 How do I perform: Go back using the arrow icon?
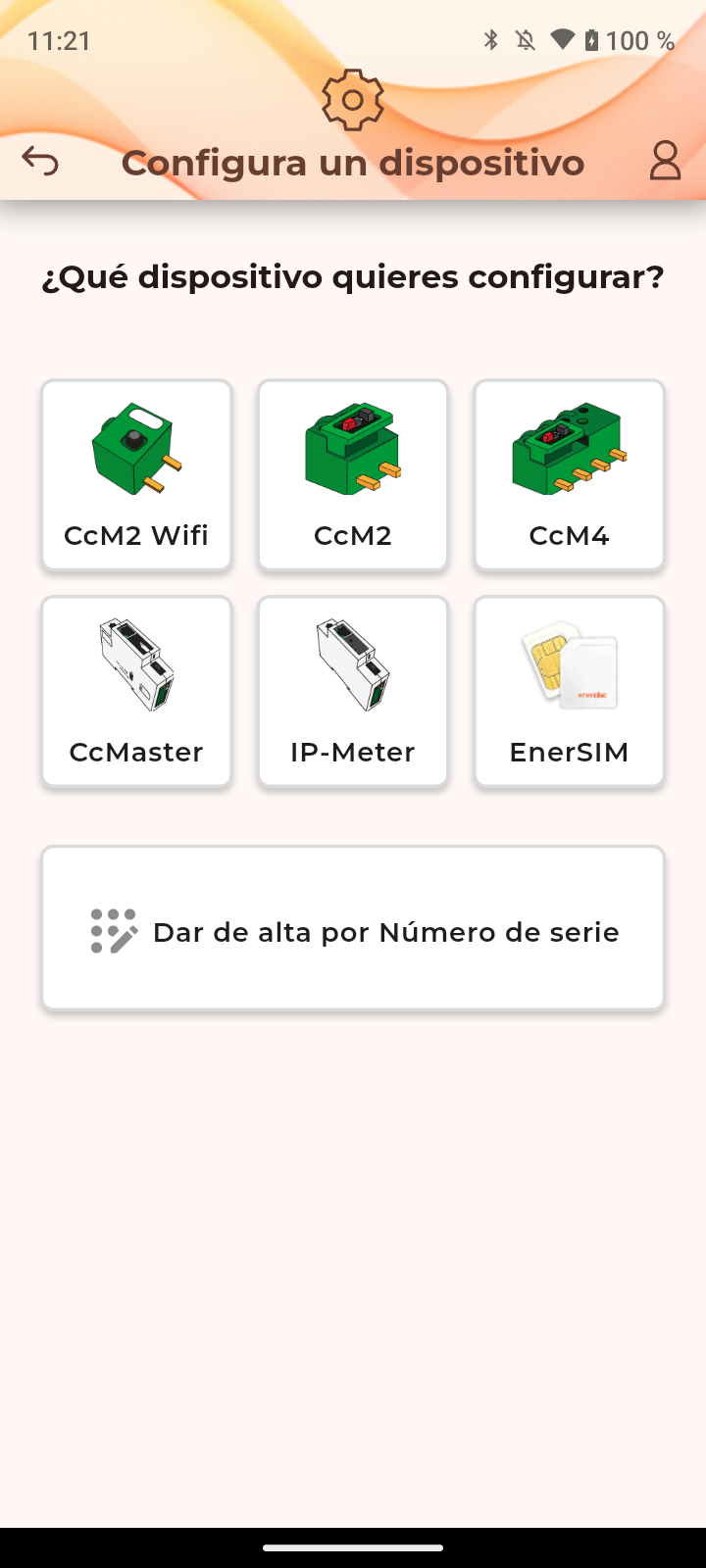click(x=40, y=161)
